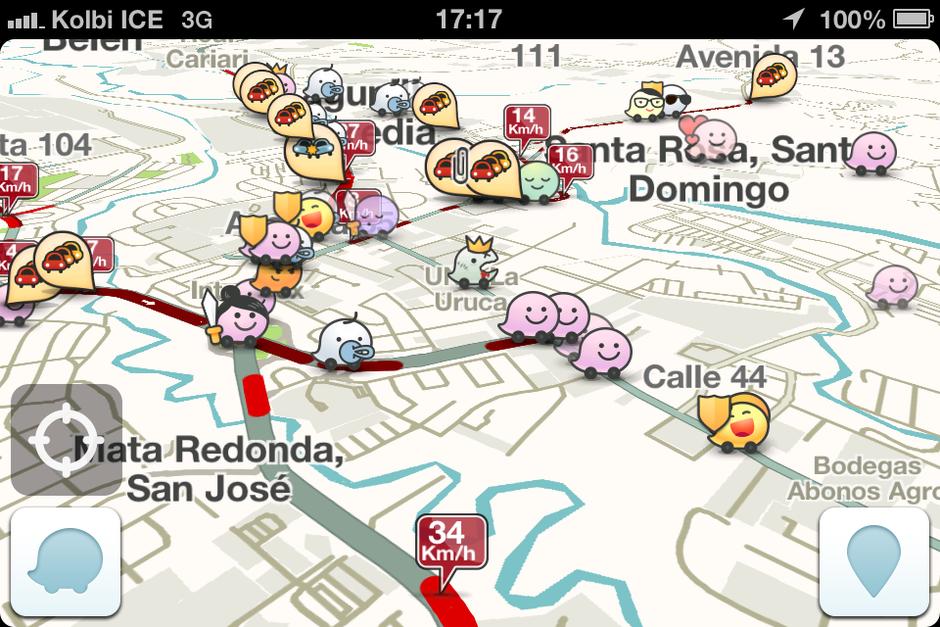Tap the shielded wazer below Calle 44

pos(737,422)
